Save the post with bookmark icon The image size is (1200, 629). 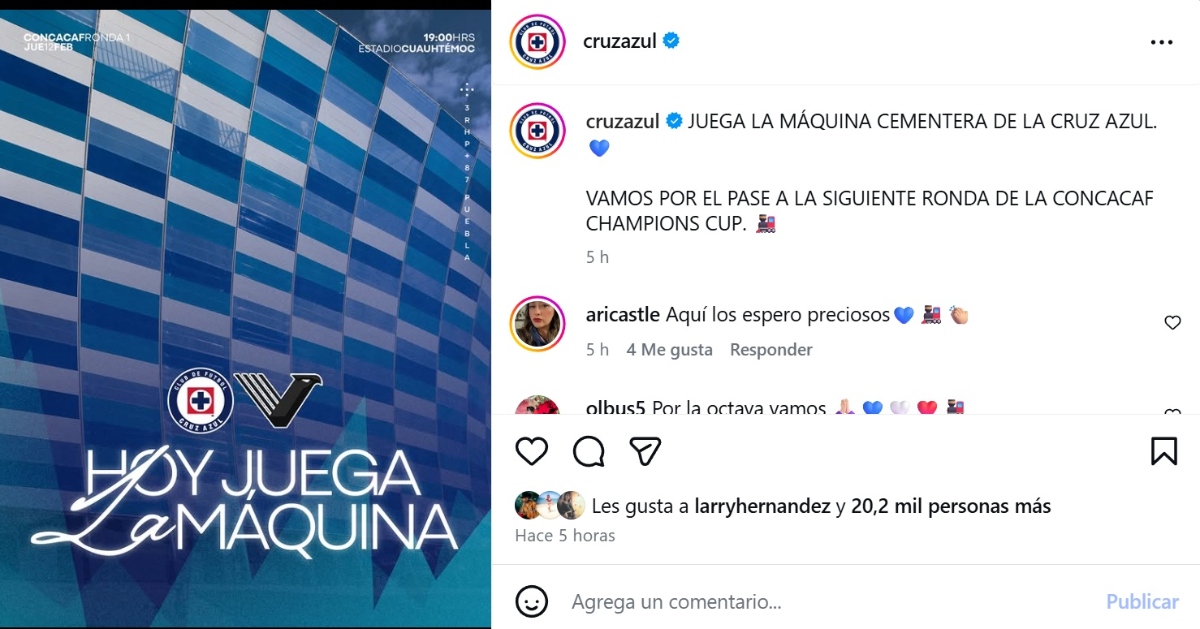click(x=1164, y=451)
